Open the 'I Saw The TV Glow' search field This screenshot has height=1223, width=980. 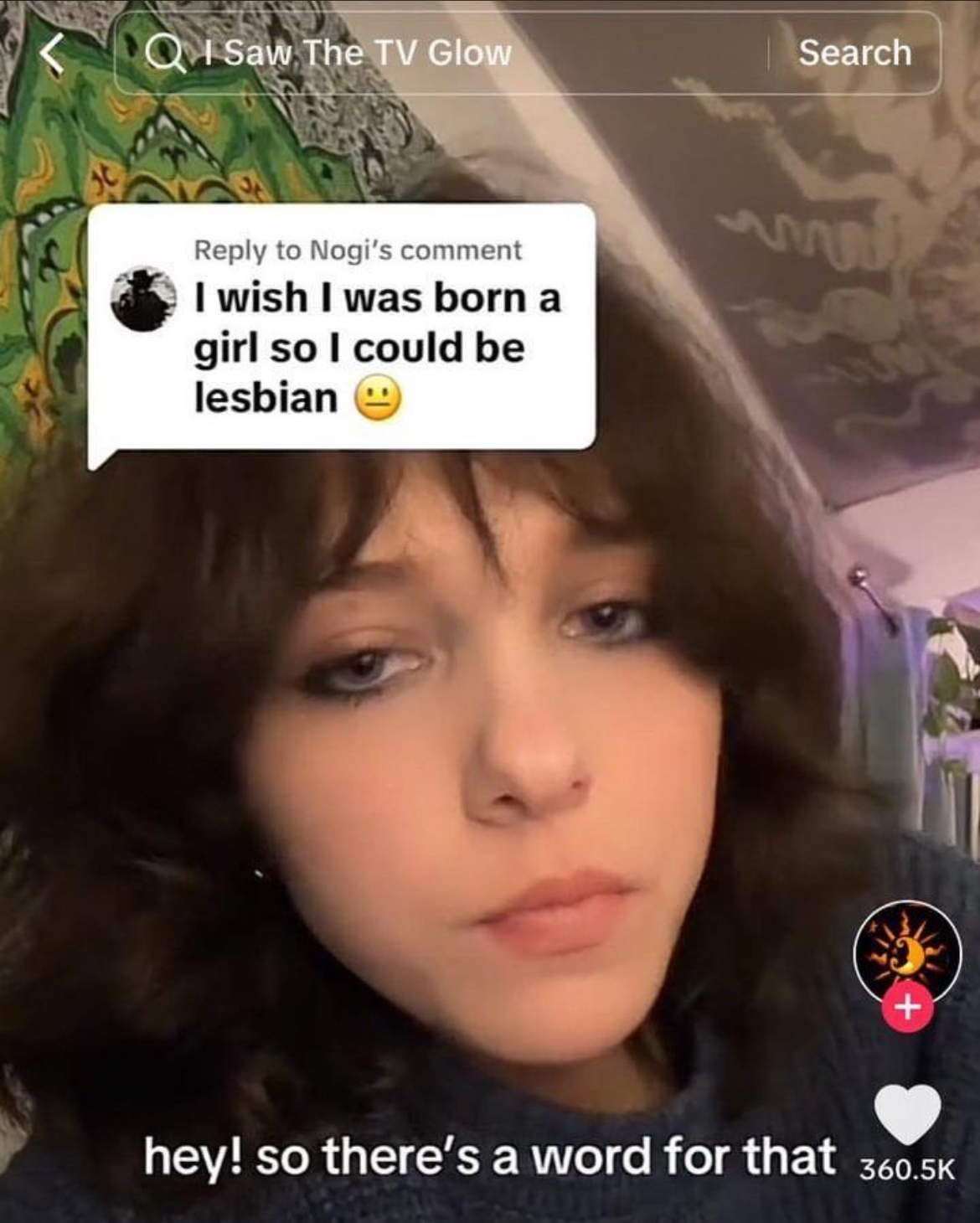(436, 54)
